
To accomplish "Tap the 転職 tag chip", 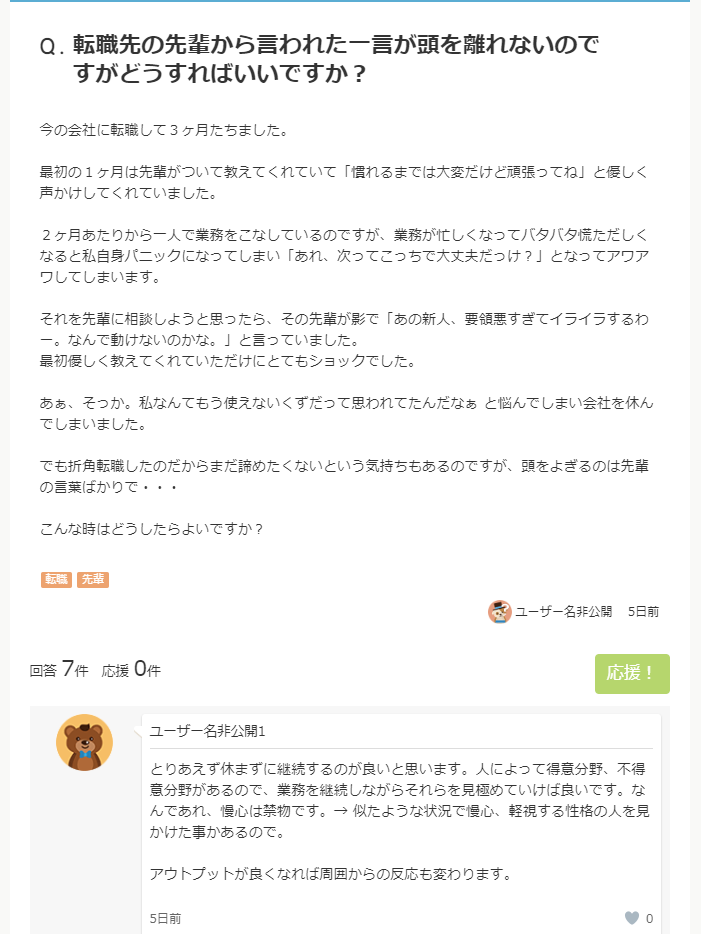I will 56,579.
